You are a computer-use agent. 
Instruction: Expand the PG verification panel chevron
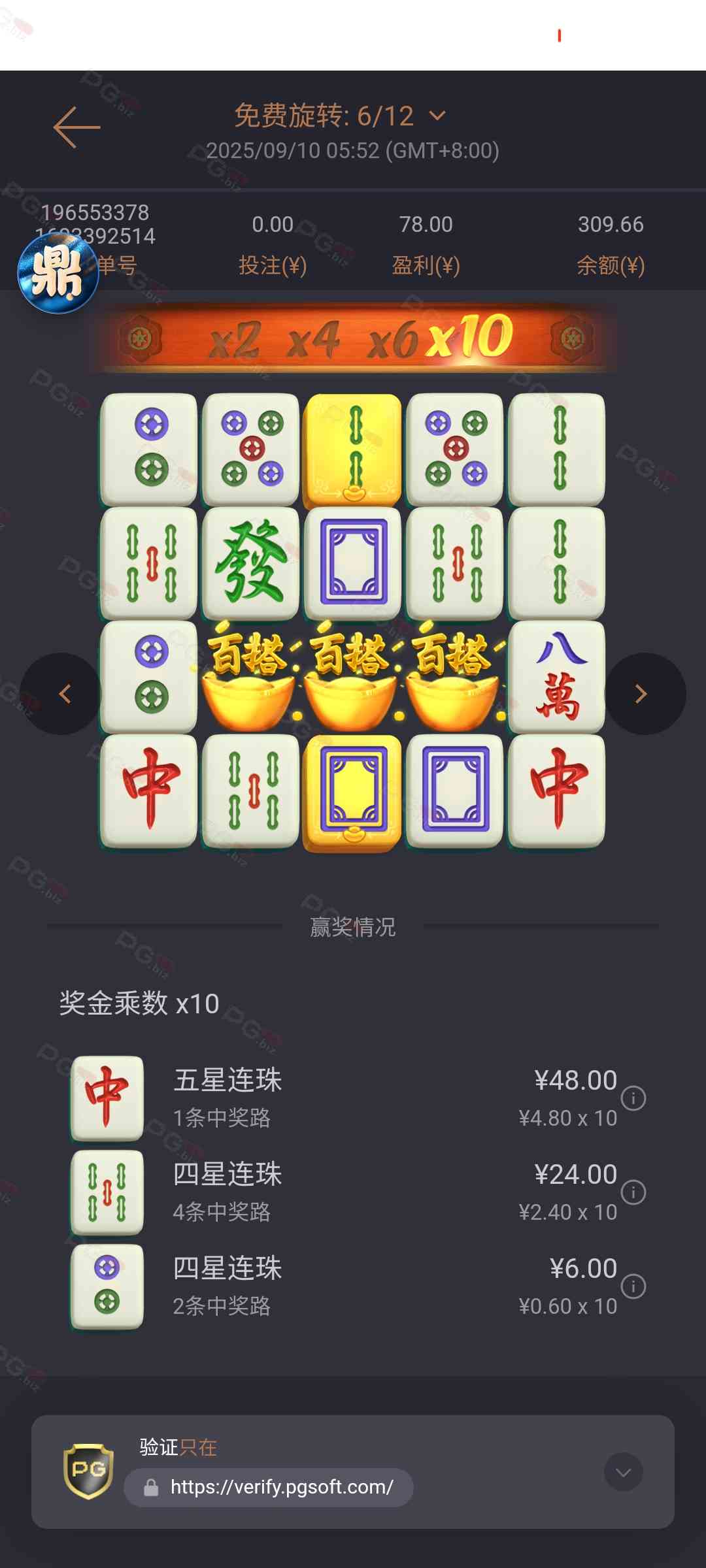(x=623, y=1472)
